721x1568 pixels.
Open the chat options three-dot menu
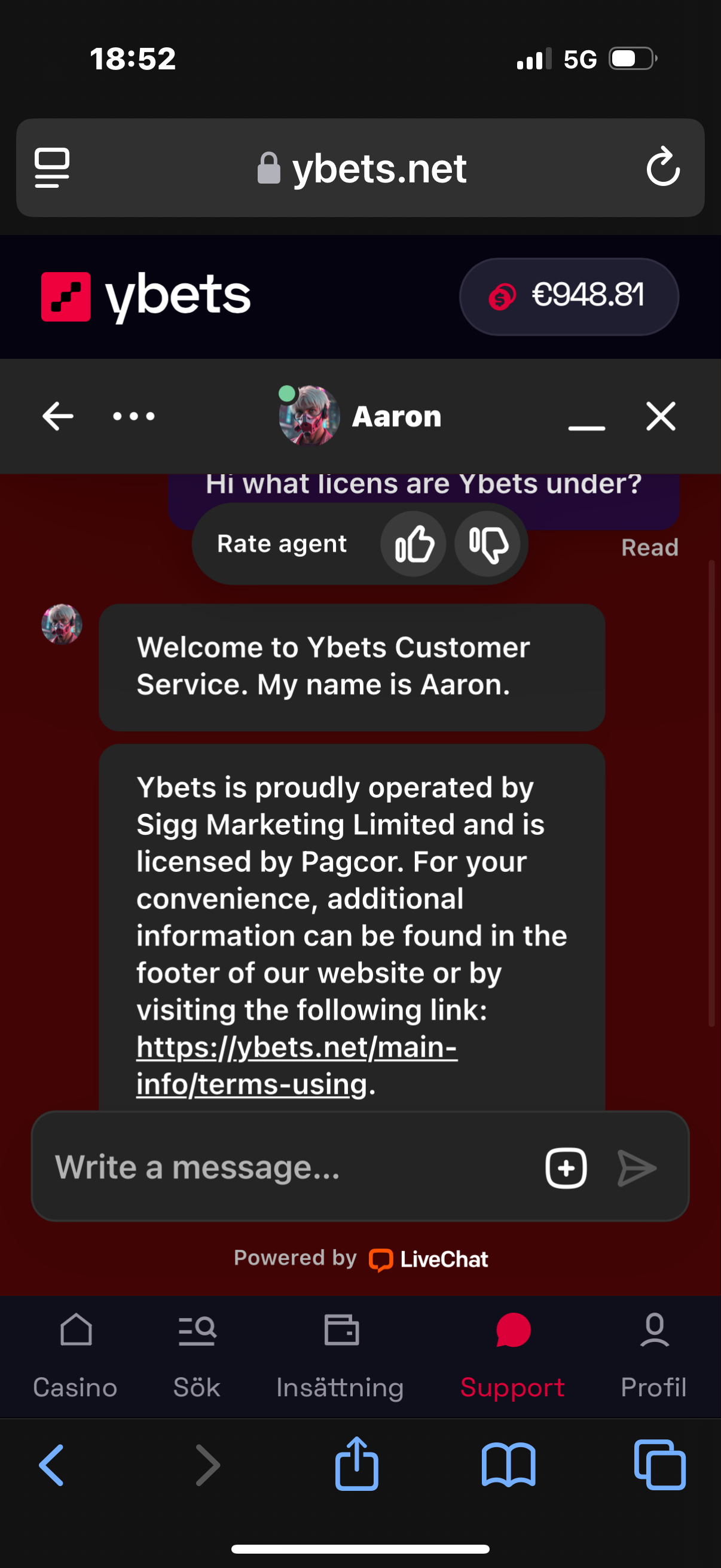(134, 416)
